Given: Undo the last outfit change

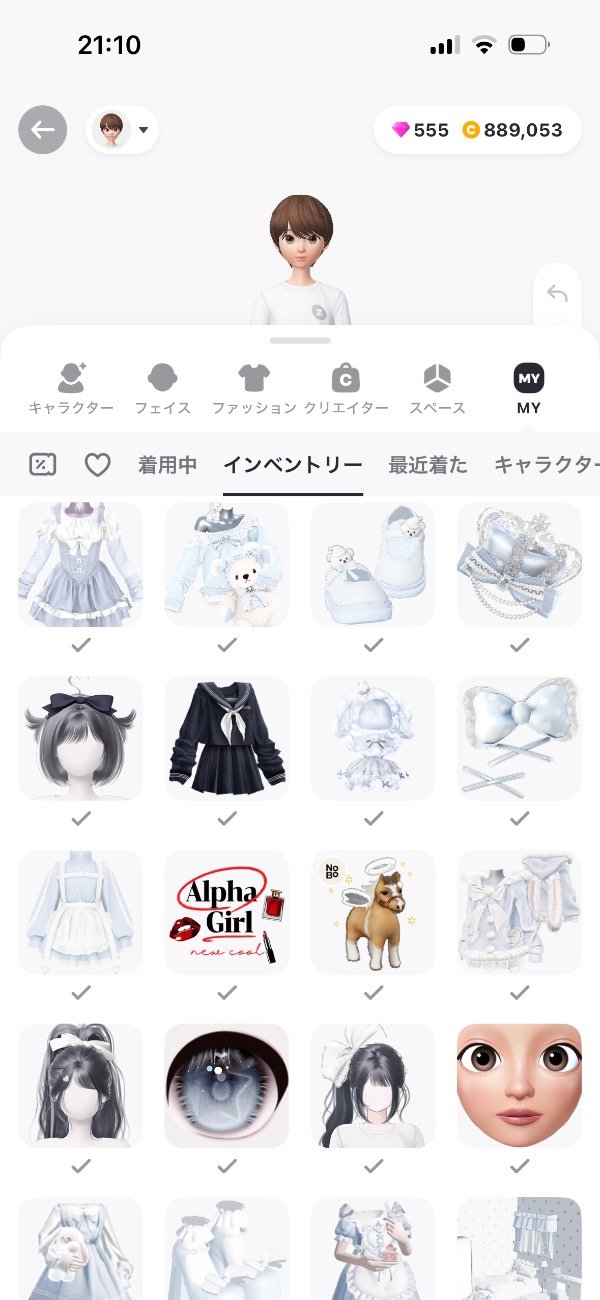Looking at the screenshot, I should point(557,294).
